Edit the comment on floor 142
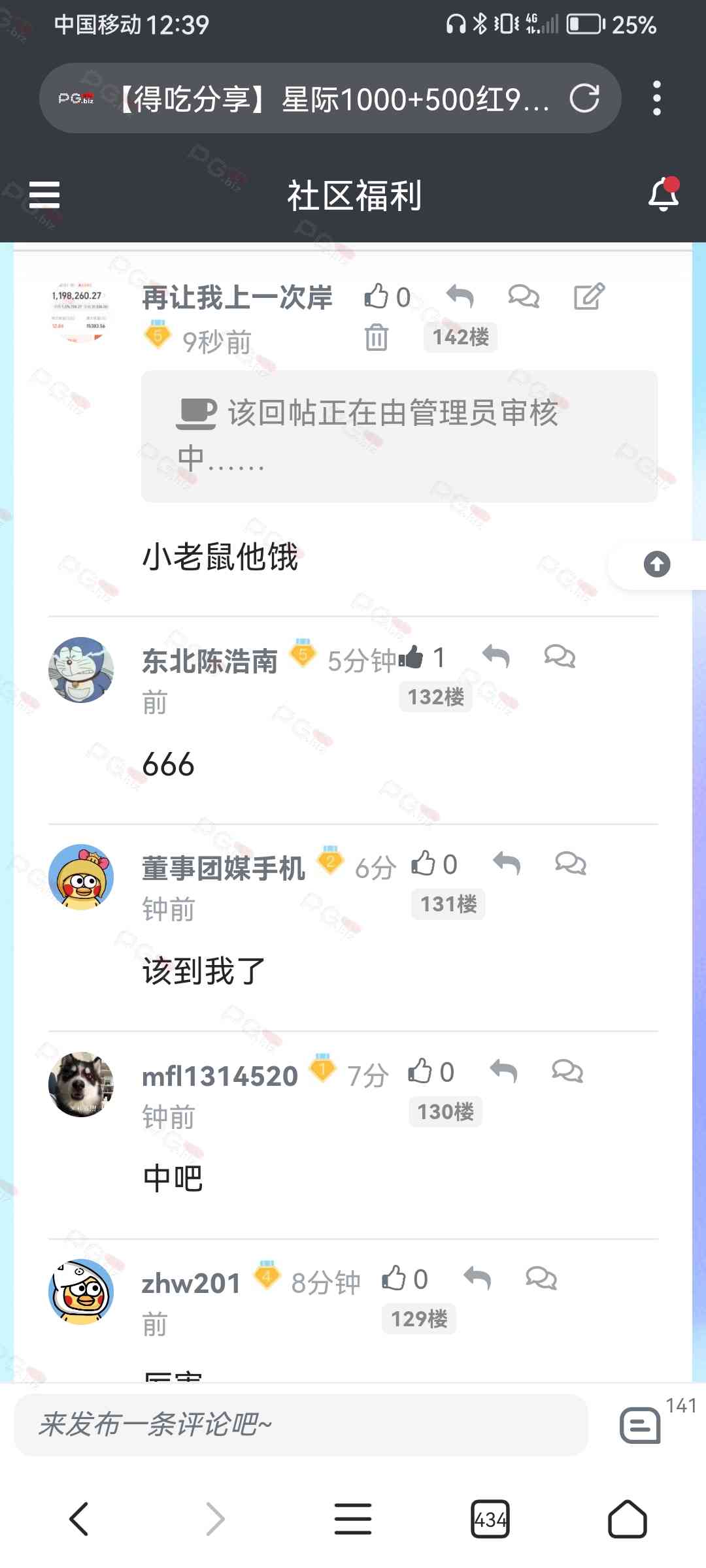 (589, 297)
